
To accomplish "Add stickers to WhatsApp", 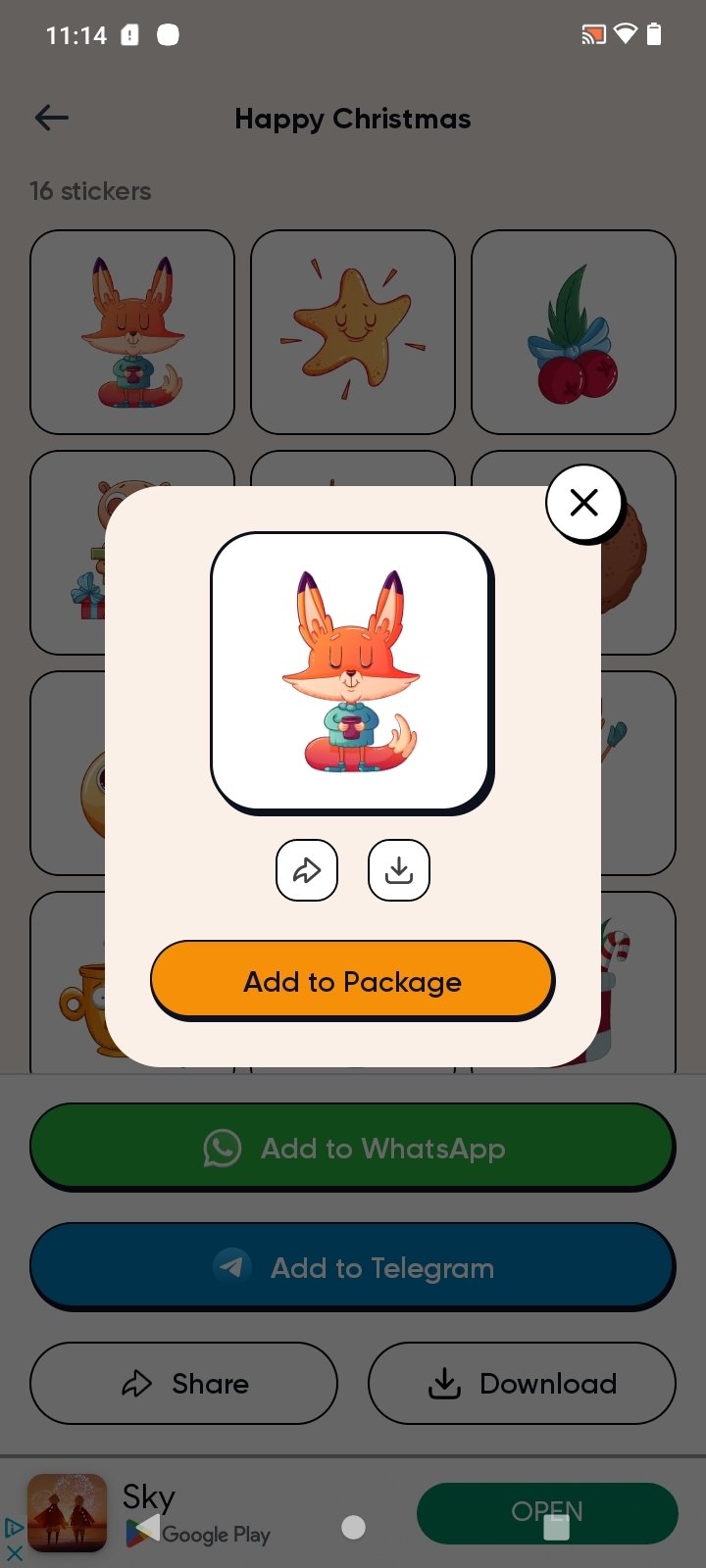I will (352, 1147).
